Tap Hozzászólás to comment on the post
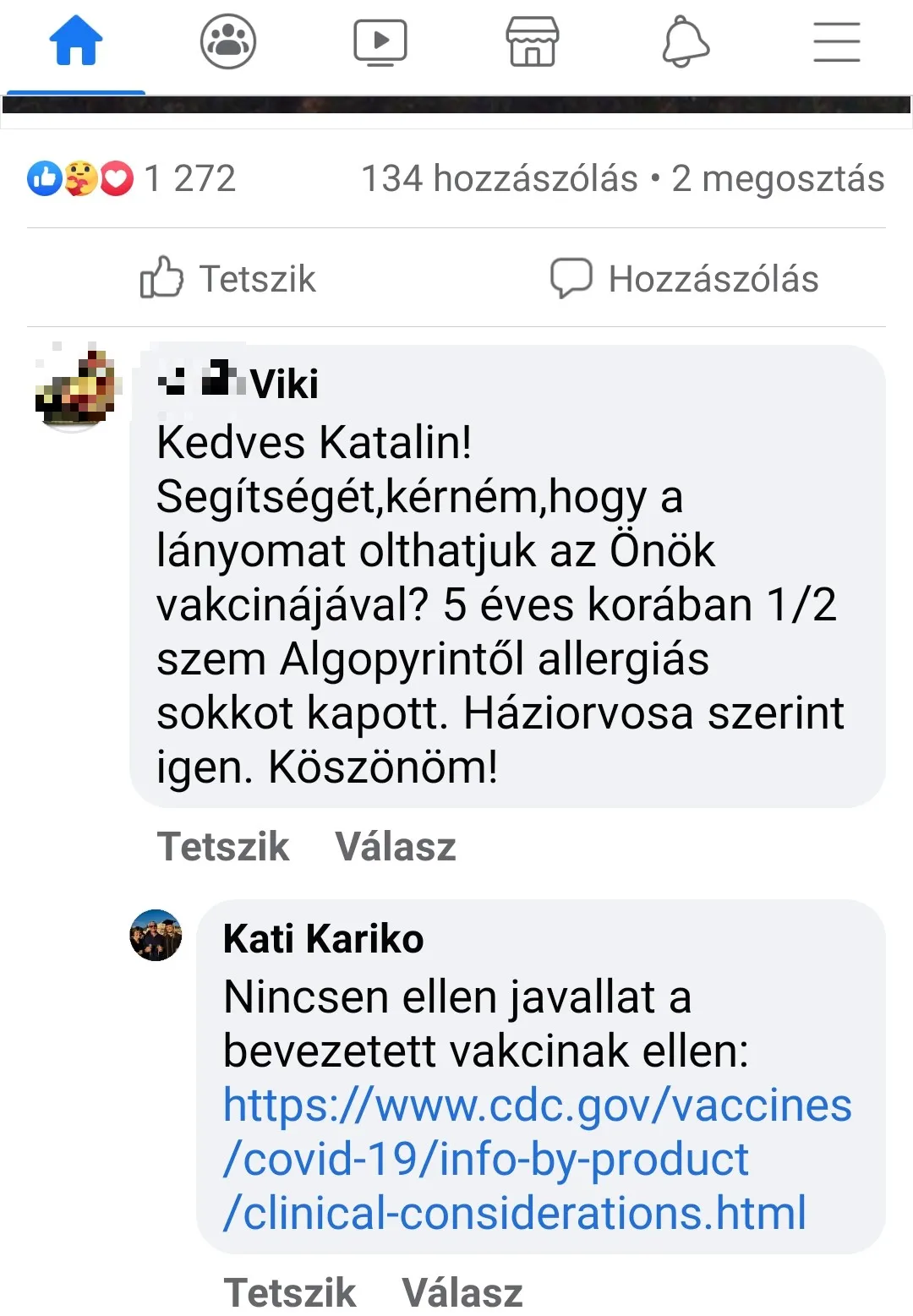Image resolution: width=913 pixels, height=1316 pixels. pos(685,279)
